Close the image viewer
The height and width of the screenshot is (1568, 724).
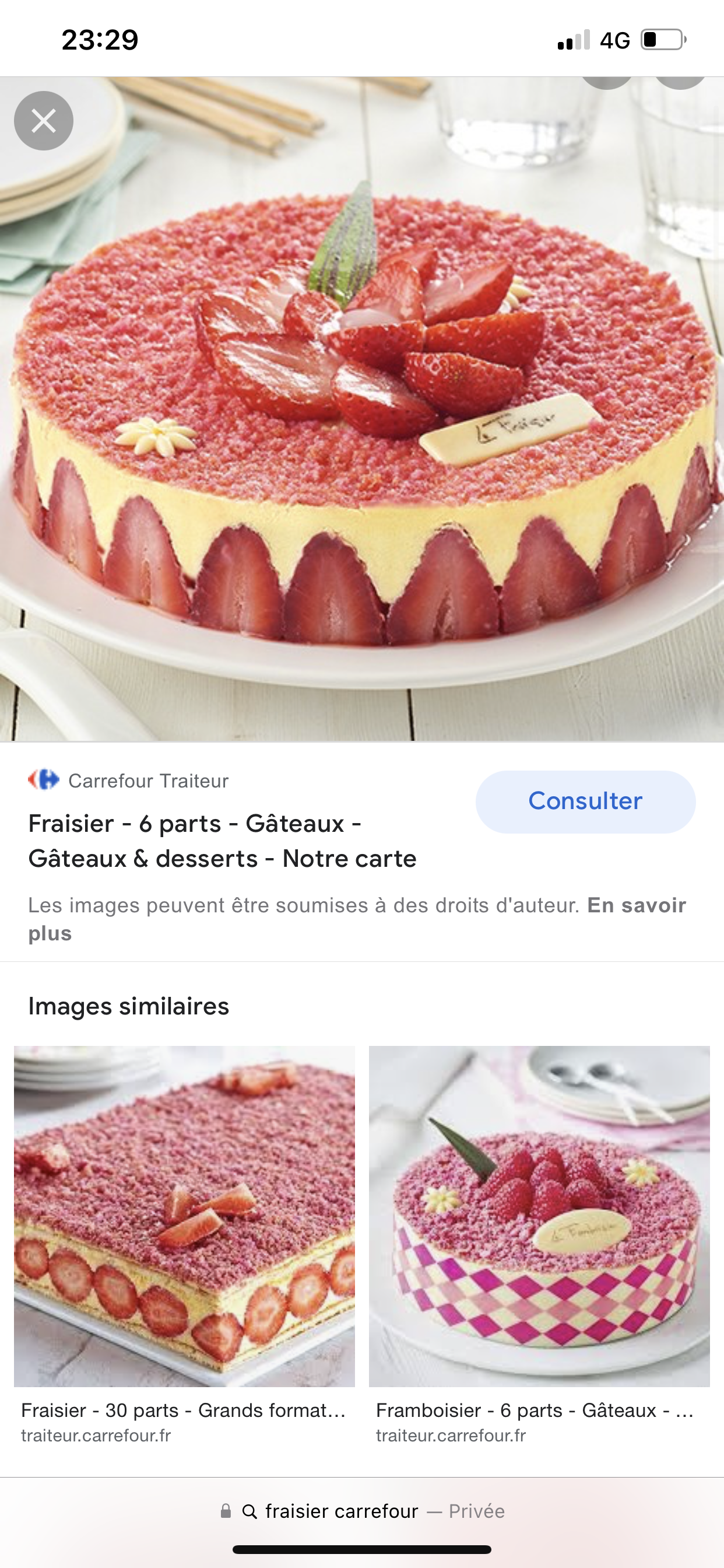pos(44,121)
